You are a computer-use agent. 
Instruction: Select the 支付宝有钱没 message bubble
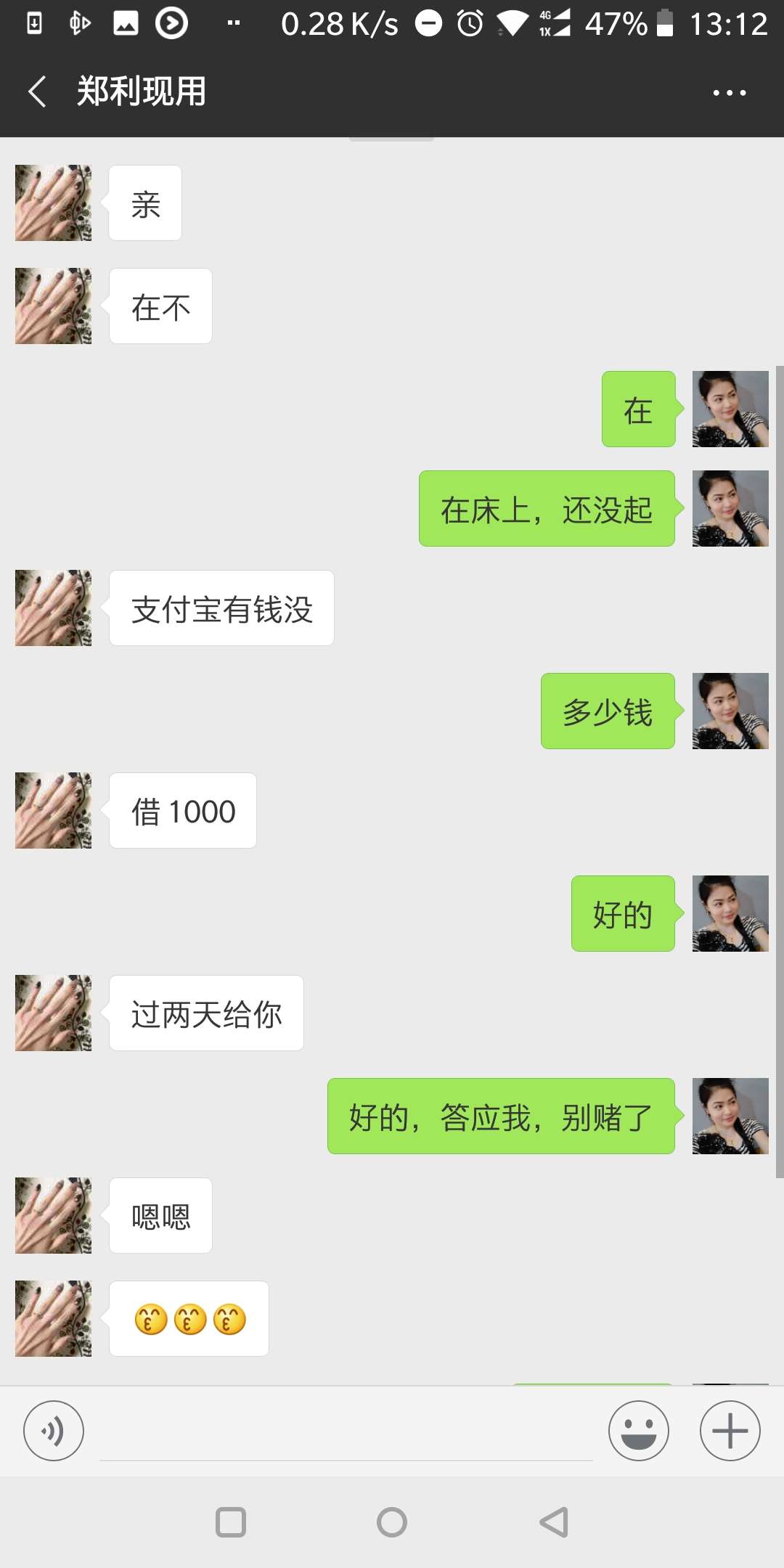click(x=221, y=608)
